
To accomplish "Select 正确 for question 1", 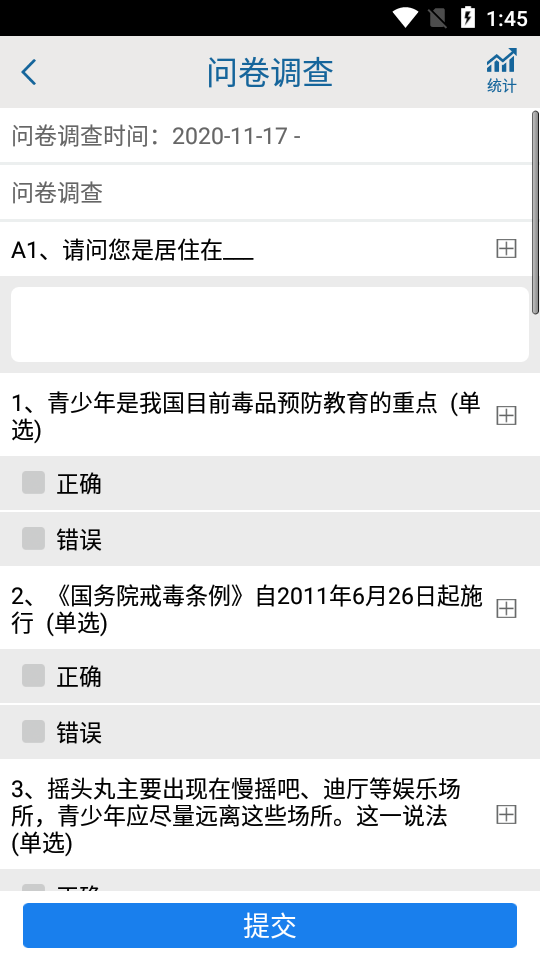I will (x=270, y=483).
